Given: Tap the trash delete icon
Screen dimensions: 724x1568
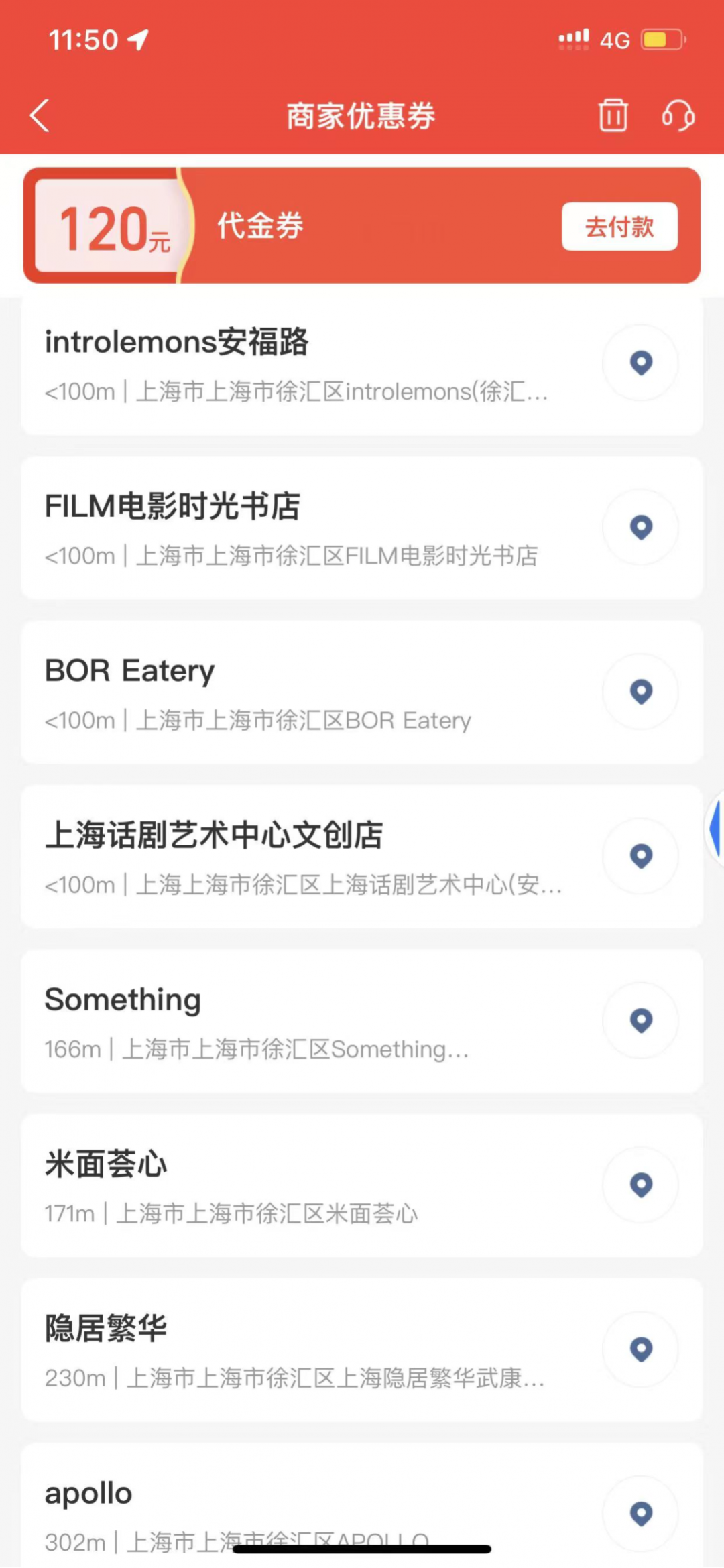Looking at the screenshot, I should tap(613, 115).
